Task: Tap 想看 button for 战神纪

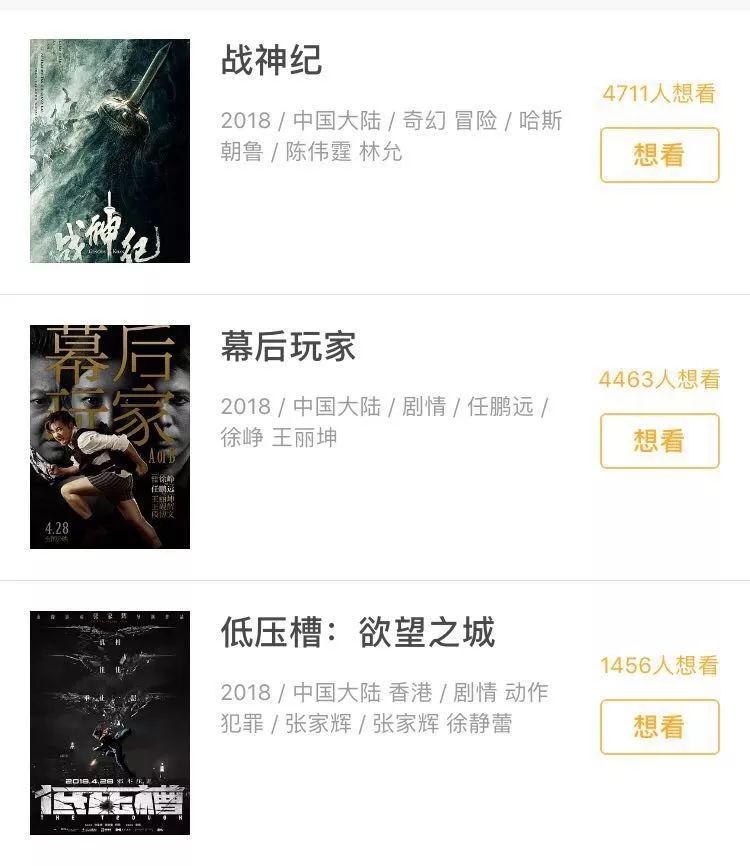Action: [659, 155]
